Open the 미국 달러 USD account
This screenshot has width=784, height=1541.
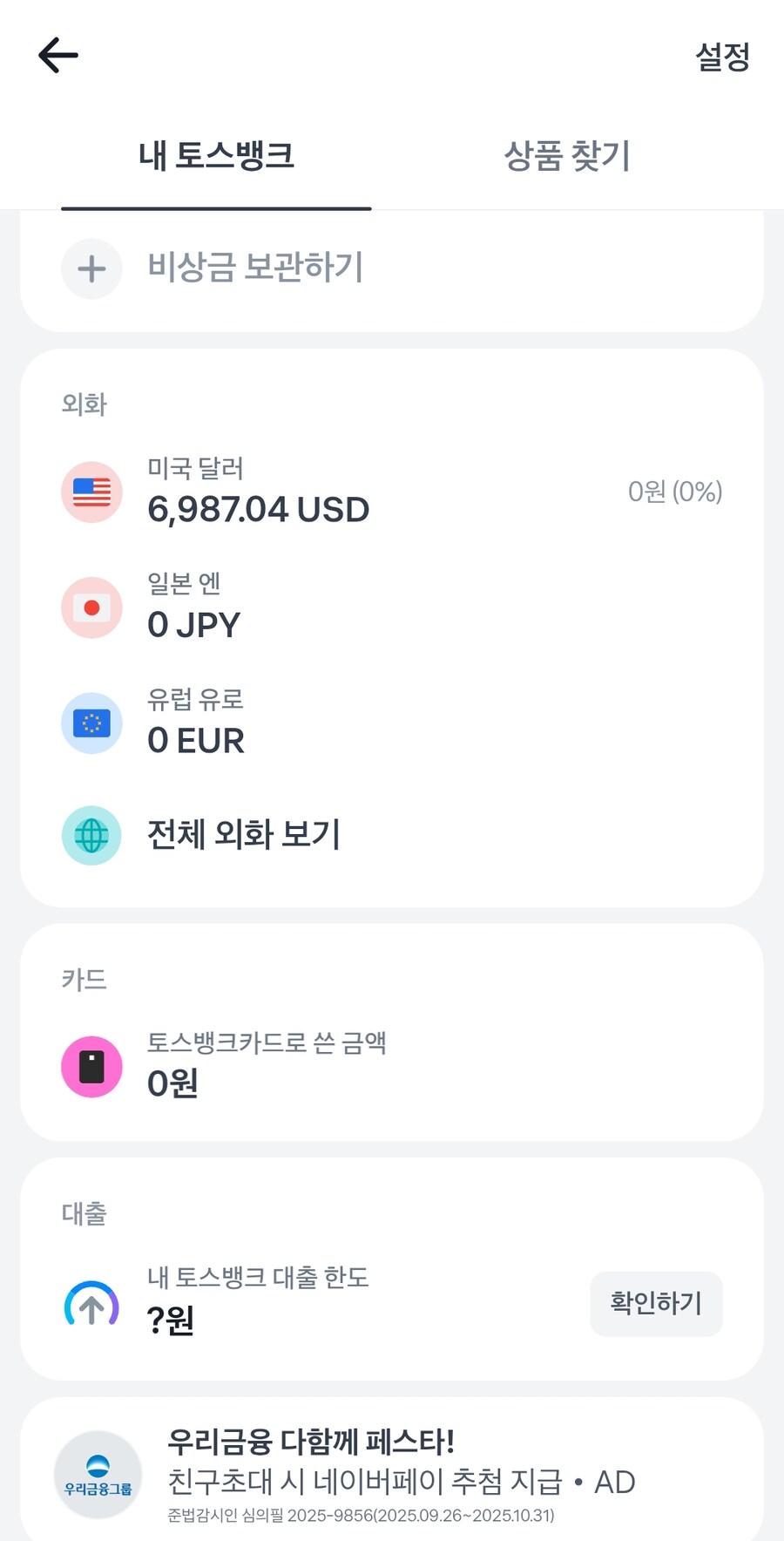pos(259,493)
